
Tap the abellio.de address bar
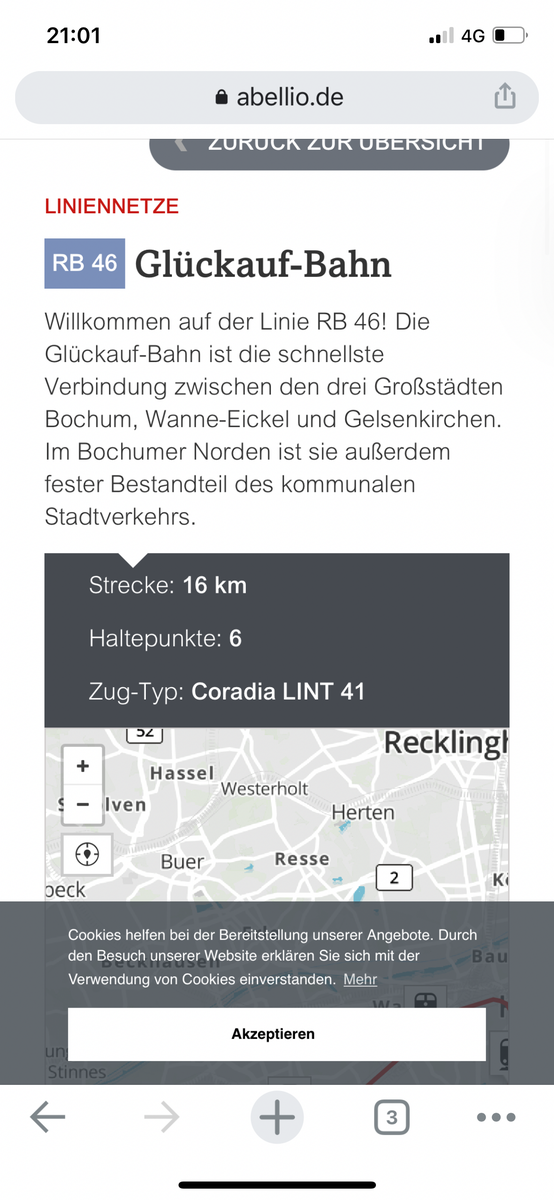pyautogui.click(x=277, y=97)
